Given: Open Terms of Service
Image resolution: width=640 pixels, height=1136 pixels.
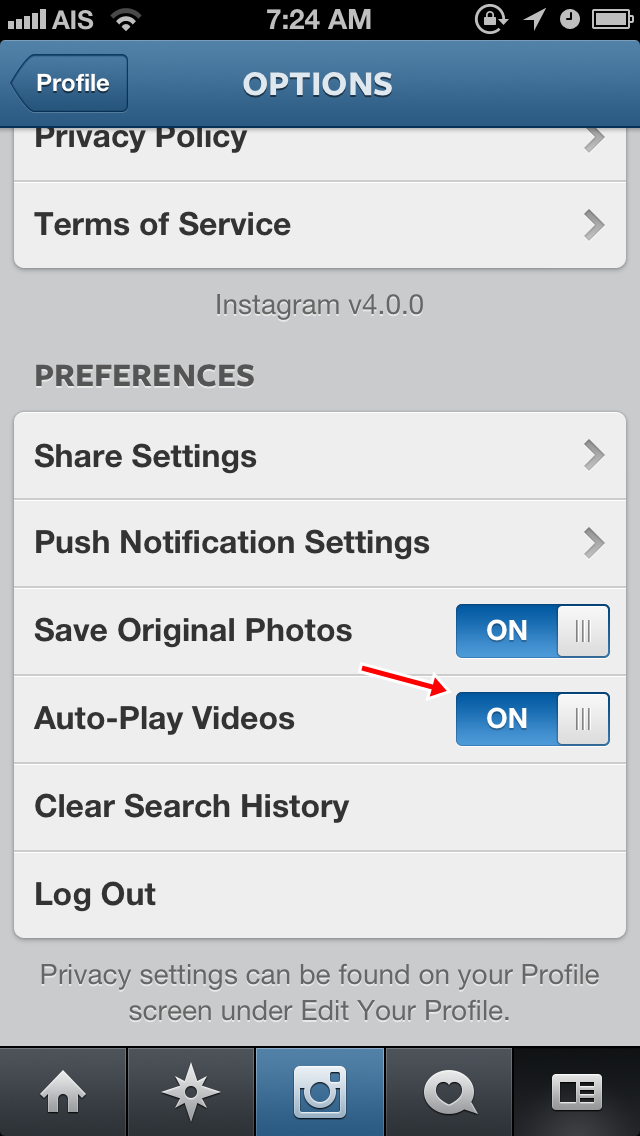Looking at the screenshot, I should tap(320, 225).
